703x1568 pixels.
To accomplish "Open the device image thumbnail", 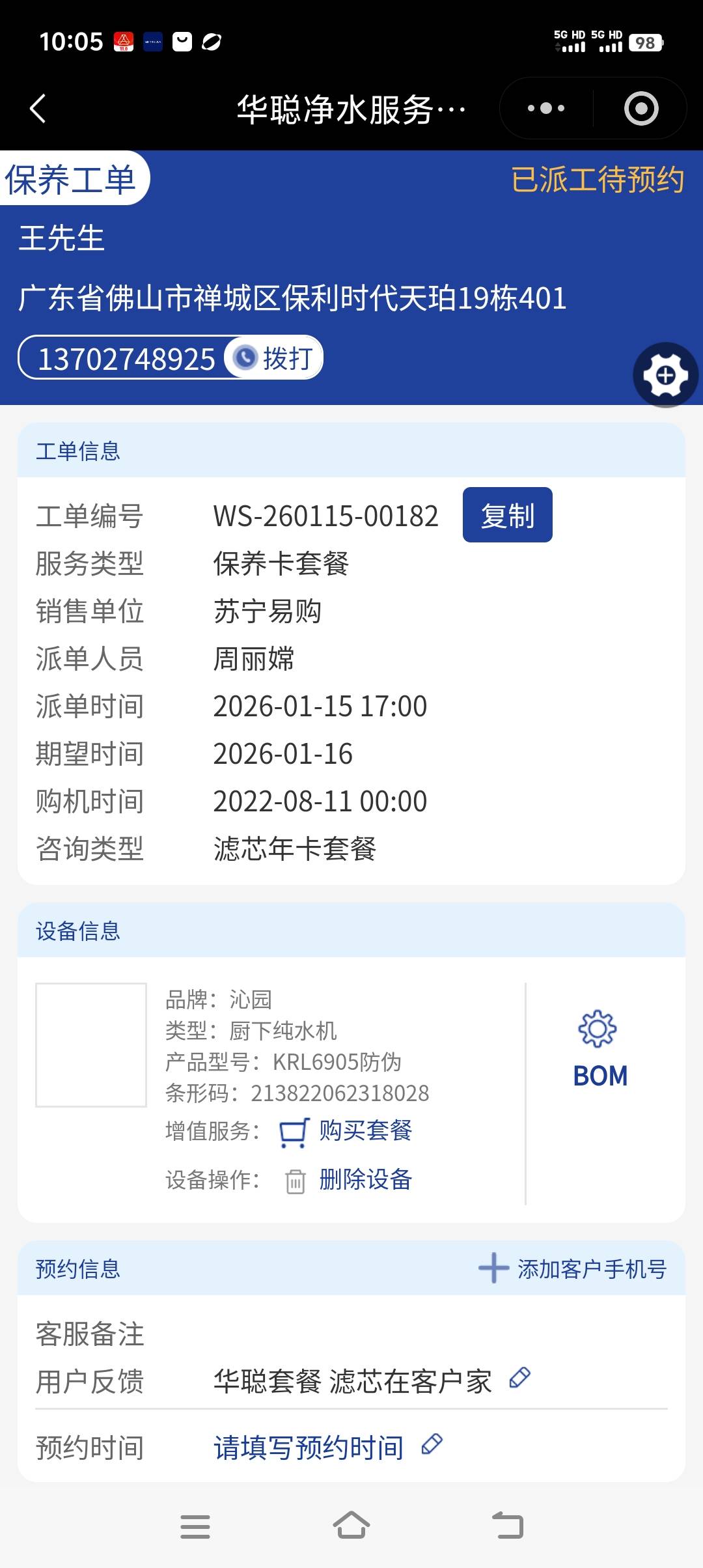I will coord(91,1044).
